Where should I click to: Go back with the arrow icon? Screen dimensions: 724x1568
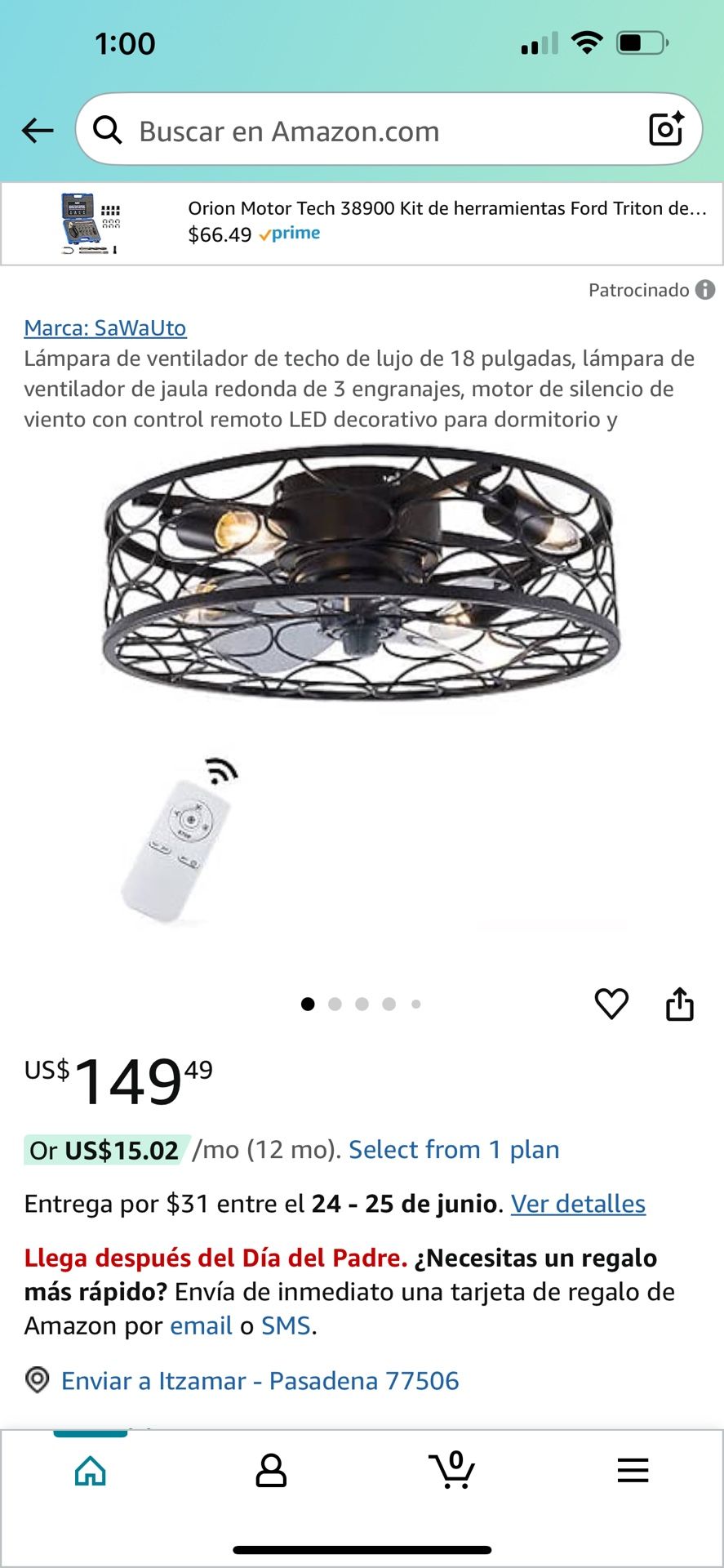click(38, 131)
